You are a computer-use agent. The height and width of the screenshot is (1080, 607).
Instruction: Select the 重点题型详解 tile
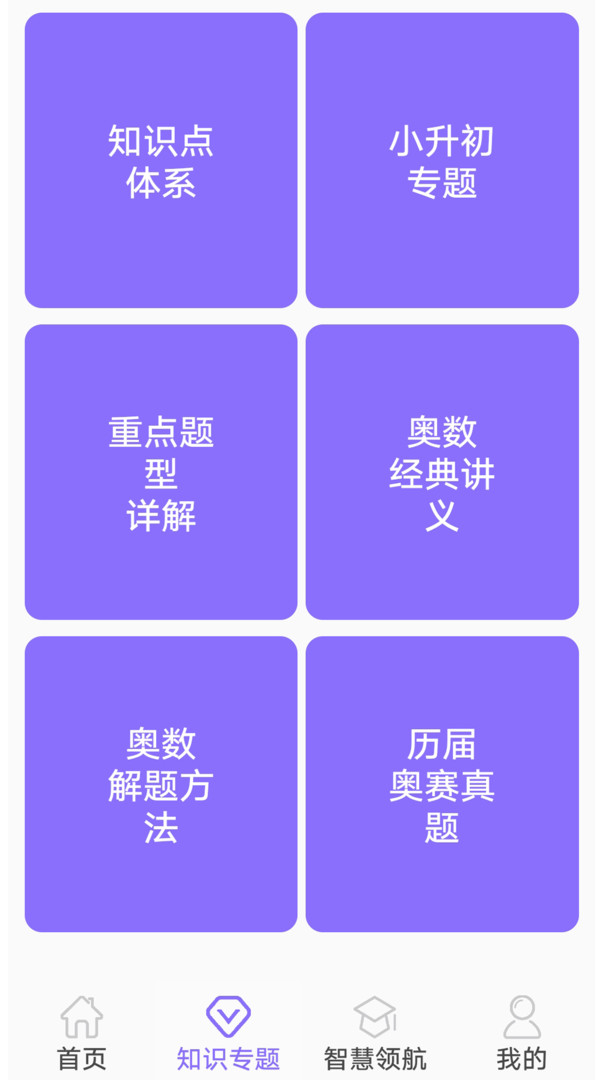click(x=161, y=472)
